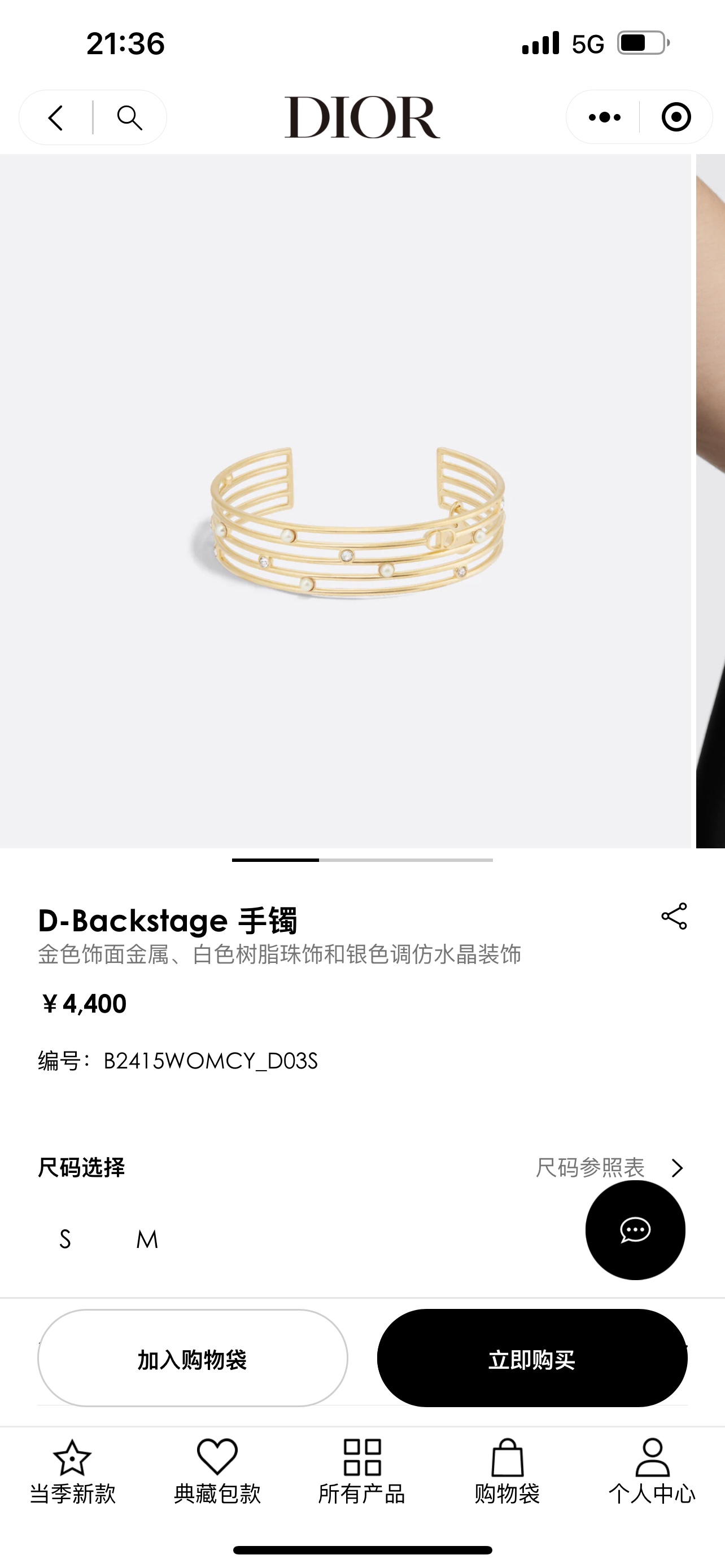Share the D-Backstage bracelet

[x=674, y=916]
